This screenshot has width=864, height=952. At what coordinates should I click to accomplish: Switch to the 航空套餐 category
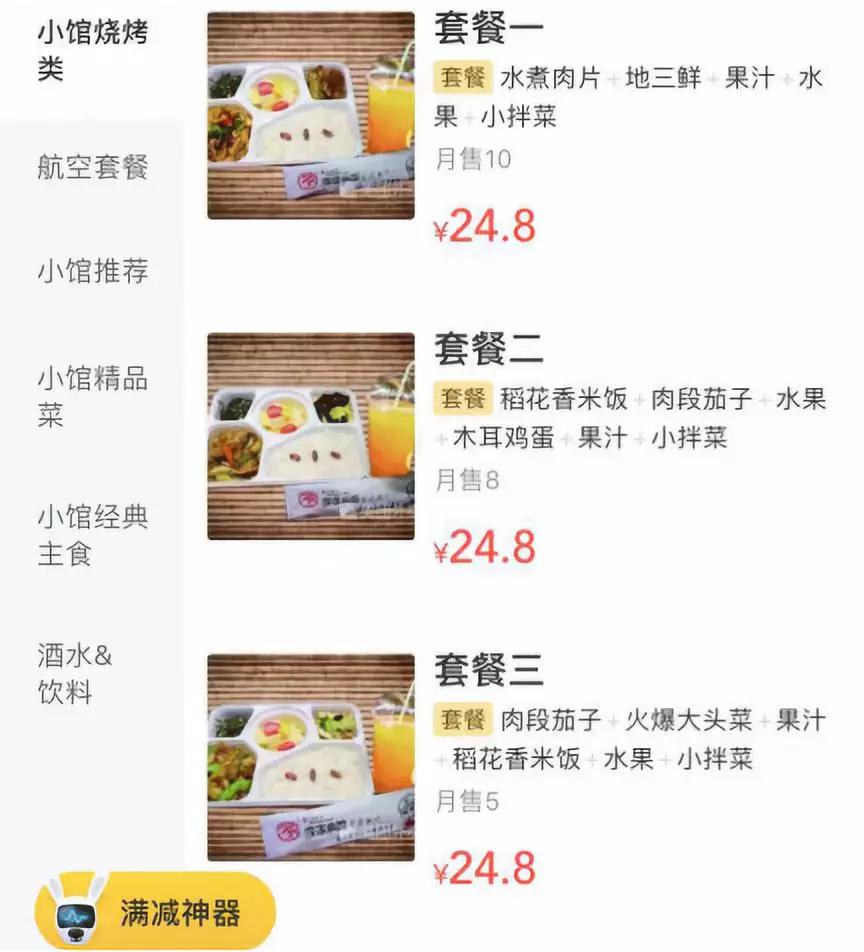pos(92,166)
